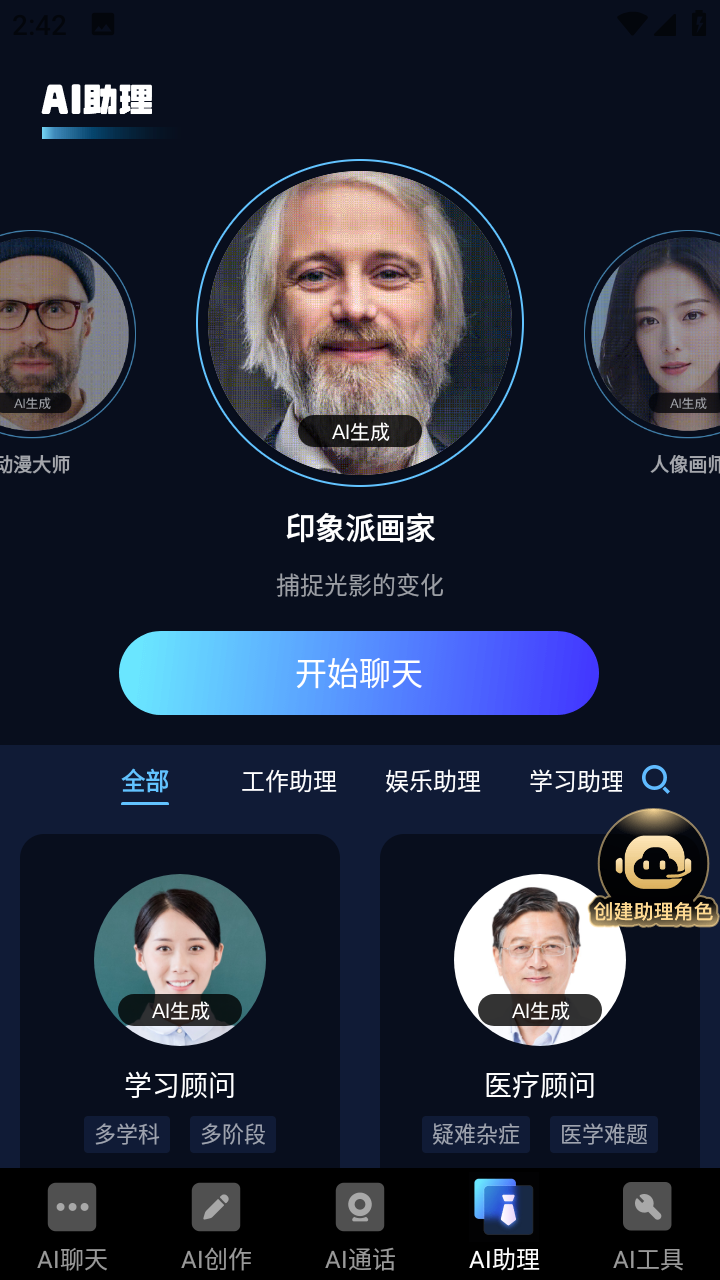Open the AI工具 tab
This screenshot has height=1280, width=720.
point(648,1225)
